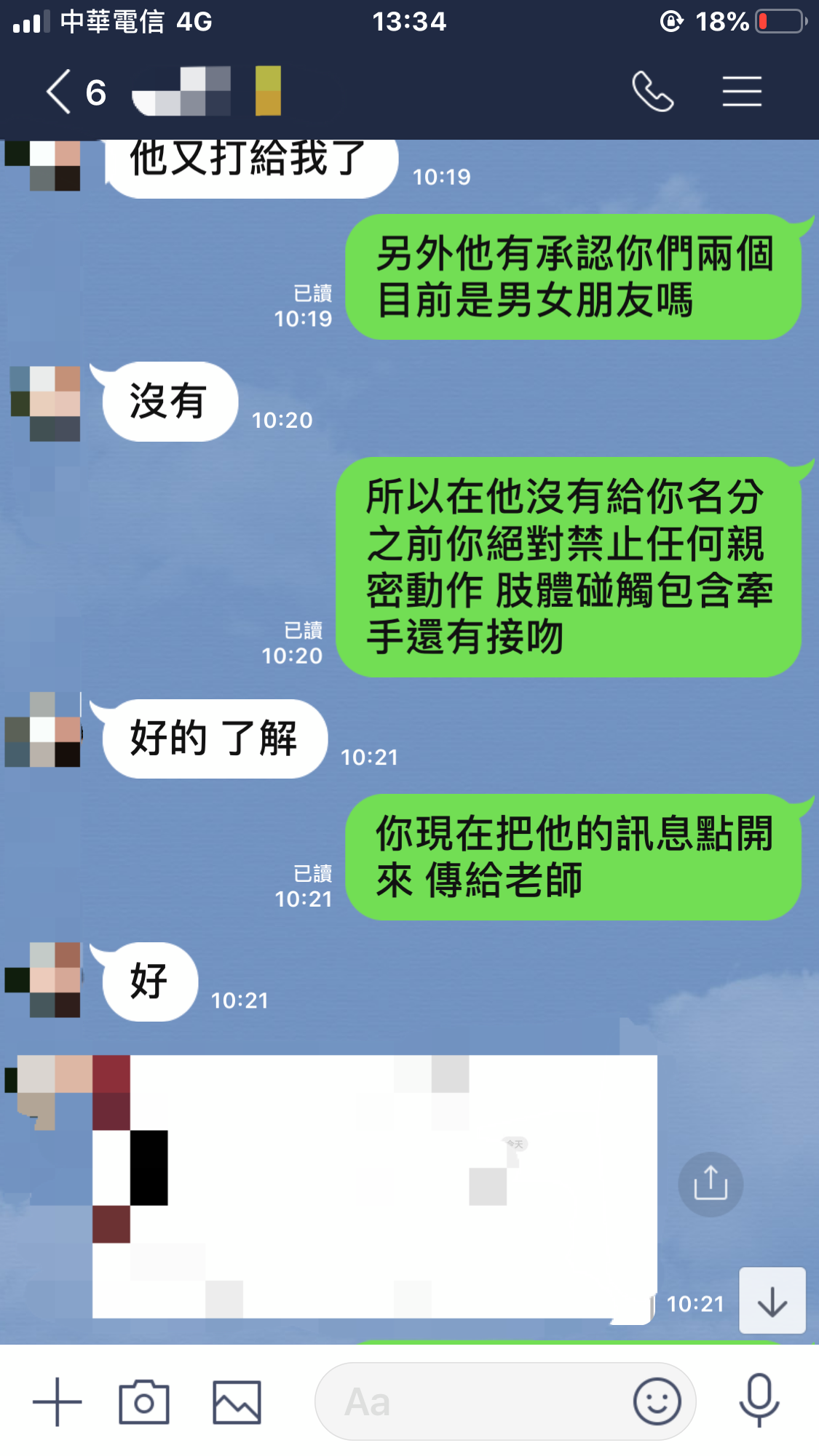This screenshot has height=1456, width=819.
Task: Go back to the chat list
Action: (60, 92)
